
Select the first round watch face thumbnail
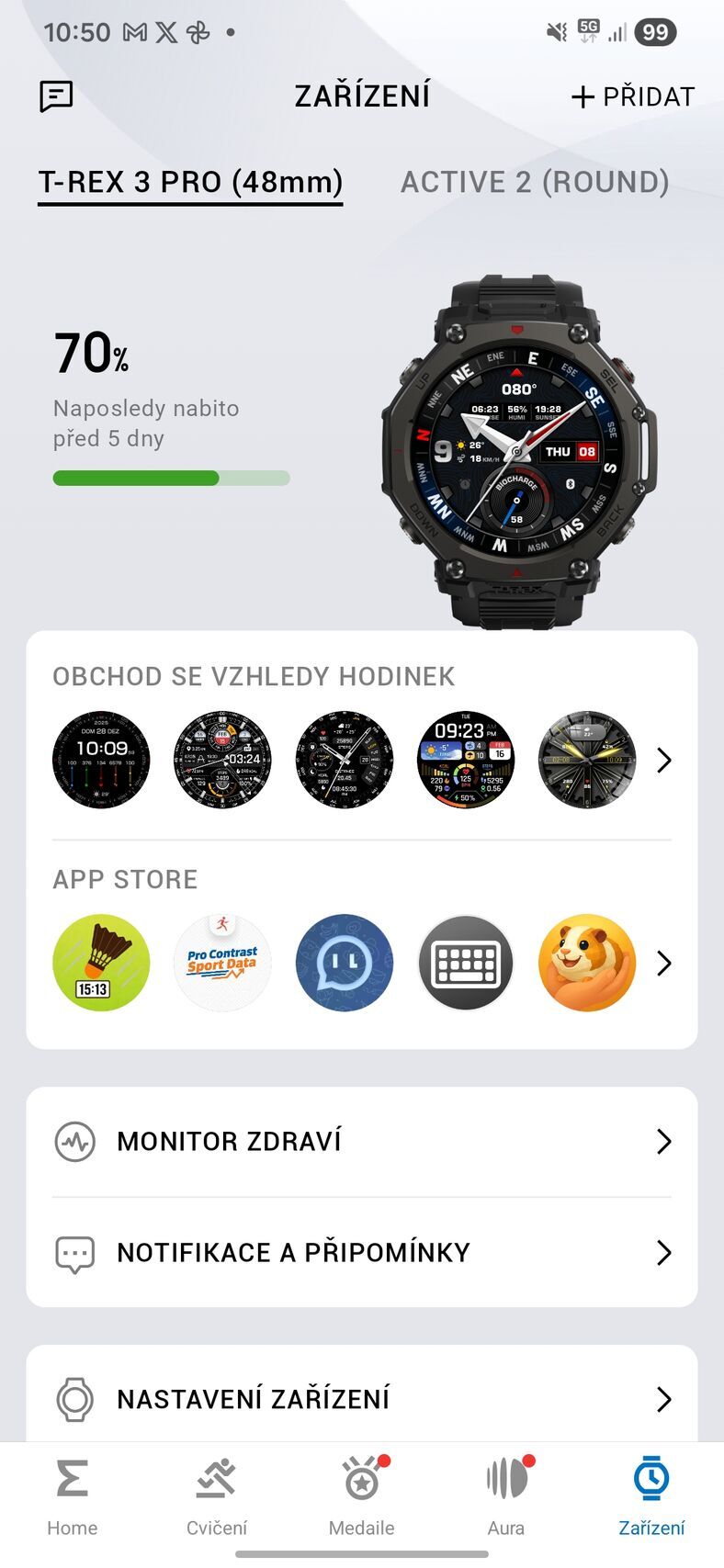coord(101,761)
